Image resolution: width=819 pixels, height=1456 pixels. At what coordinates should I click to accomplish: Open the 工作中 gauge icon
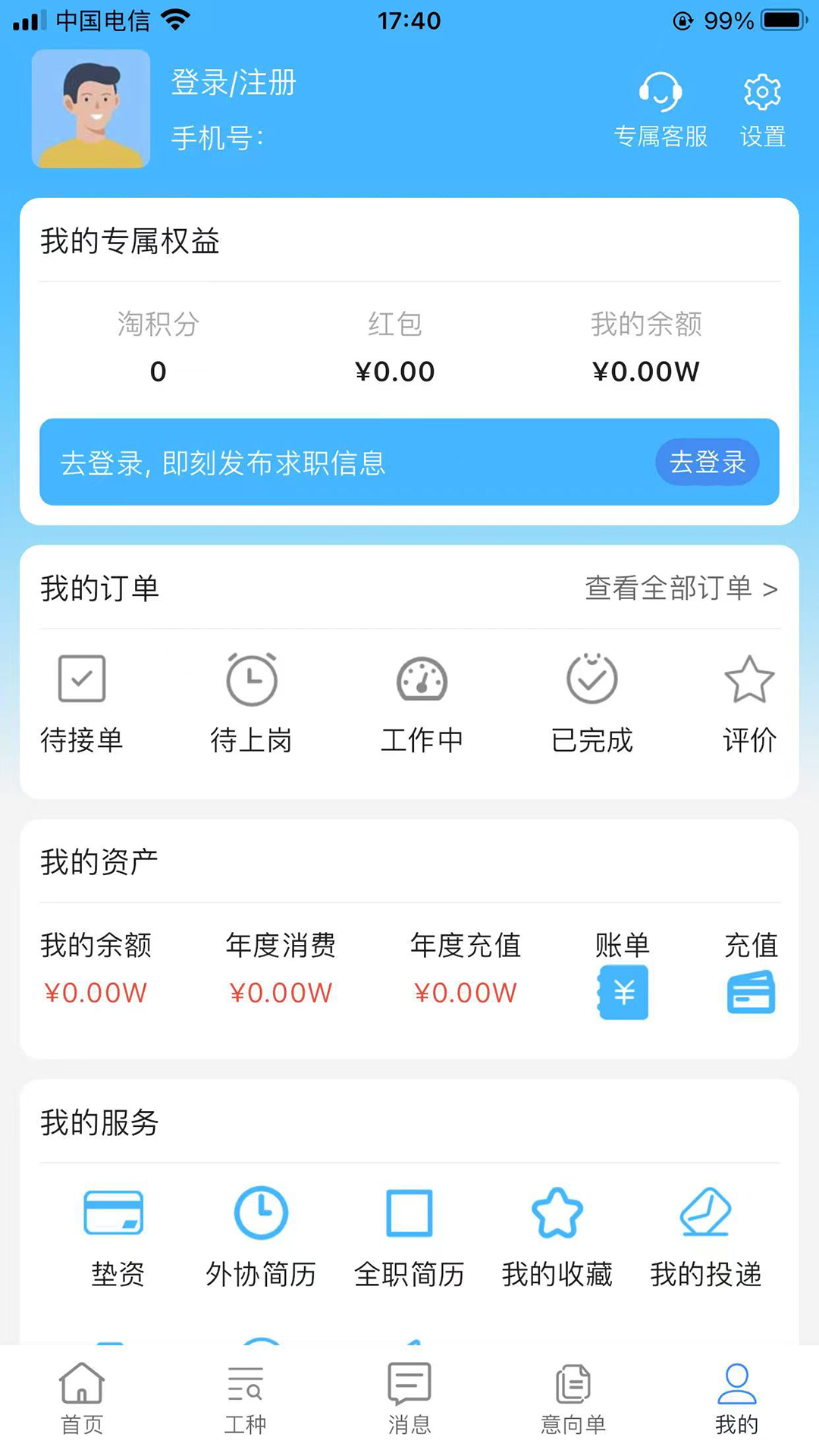[x=422, y=679]
